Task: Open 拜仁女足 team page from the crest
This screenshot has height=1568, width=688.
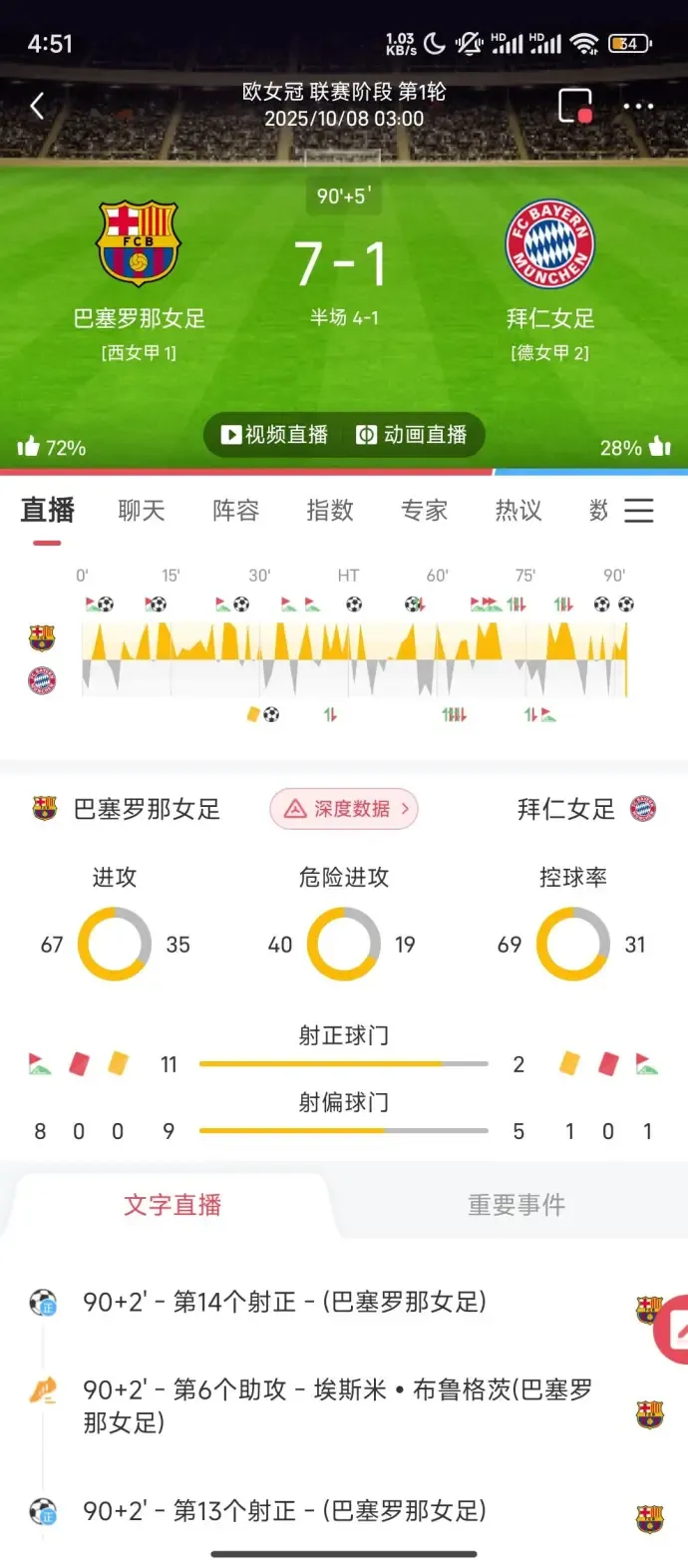Action: tap(550, 244)
